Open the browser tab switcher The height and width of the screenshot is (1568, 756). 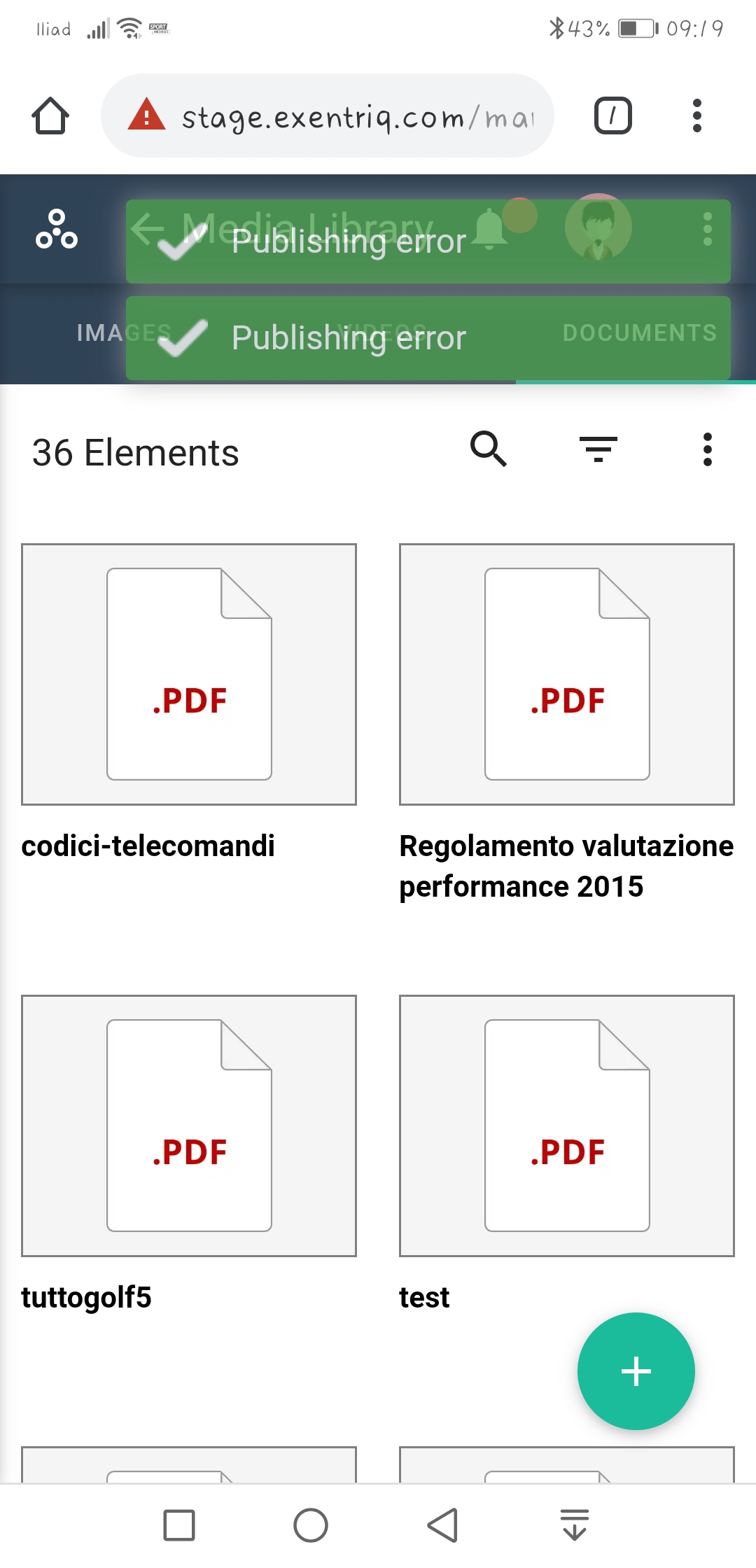click(612, 115)
